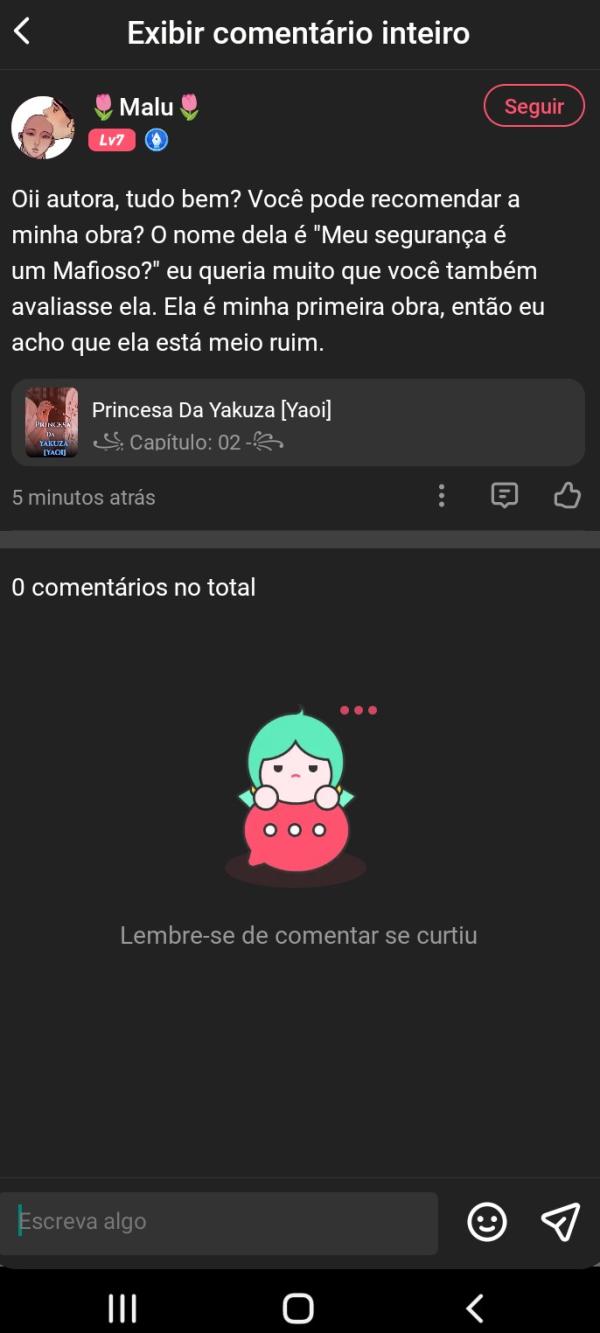Open the emoji picker
The width and height of the screenshot is (600, 1333).
coord(487,1222)
